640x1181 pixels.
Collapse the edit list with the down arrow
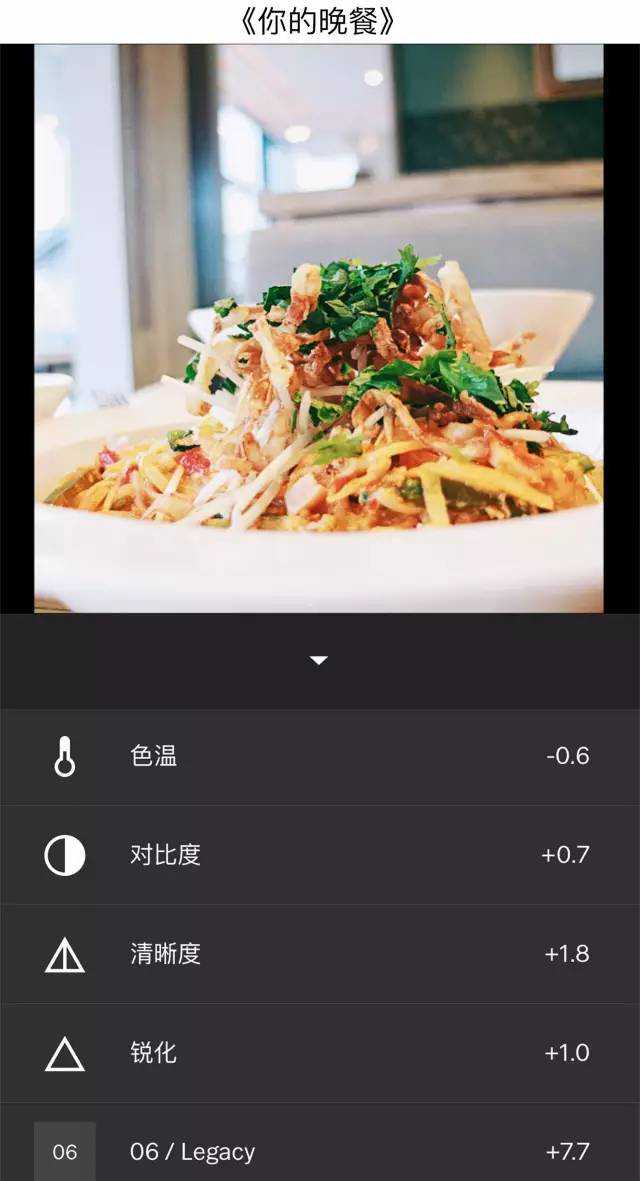tap(319, 660)
